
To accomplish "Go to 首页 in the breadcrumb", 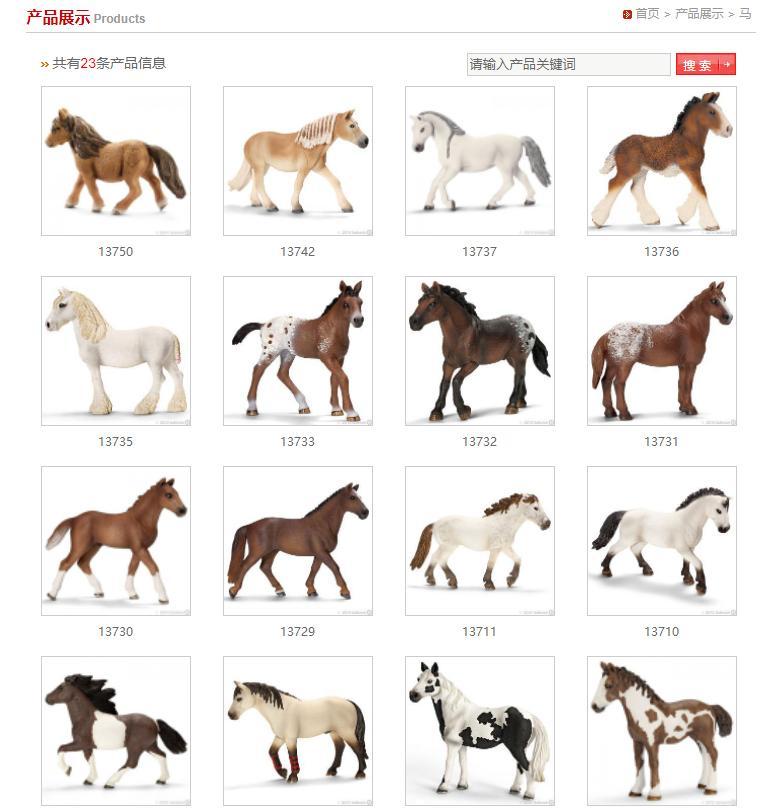I will click(x=647, y=14).
